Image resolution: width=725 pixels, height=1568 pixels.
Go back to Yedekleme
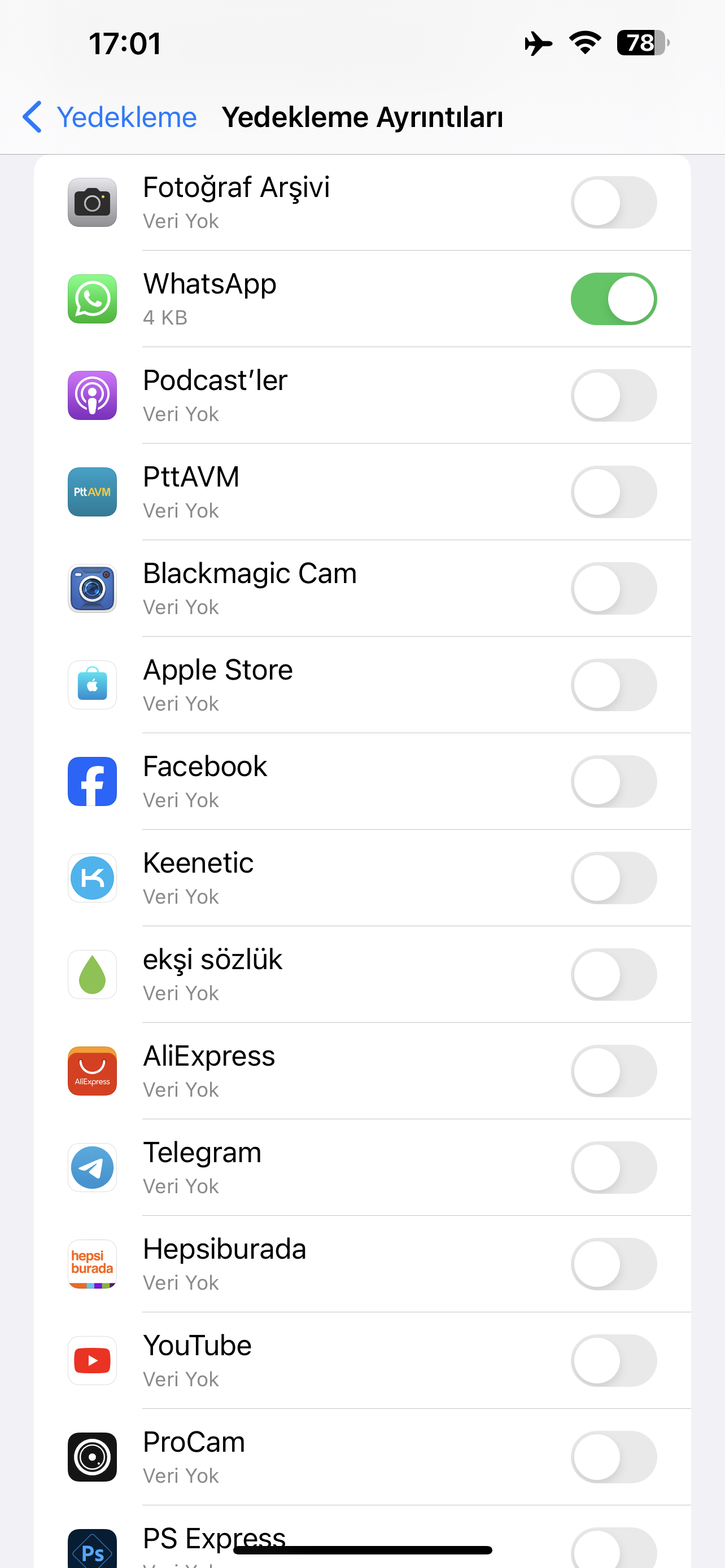[110, 117]
